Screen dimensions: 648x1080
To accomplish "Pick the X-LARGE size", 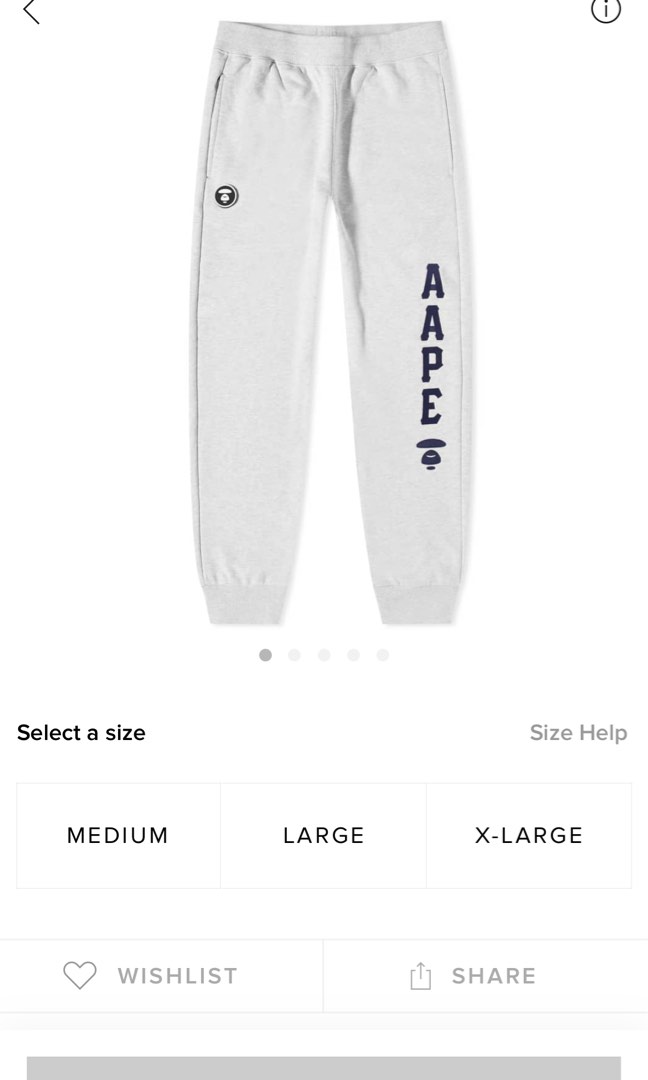I will click(529, 836).
